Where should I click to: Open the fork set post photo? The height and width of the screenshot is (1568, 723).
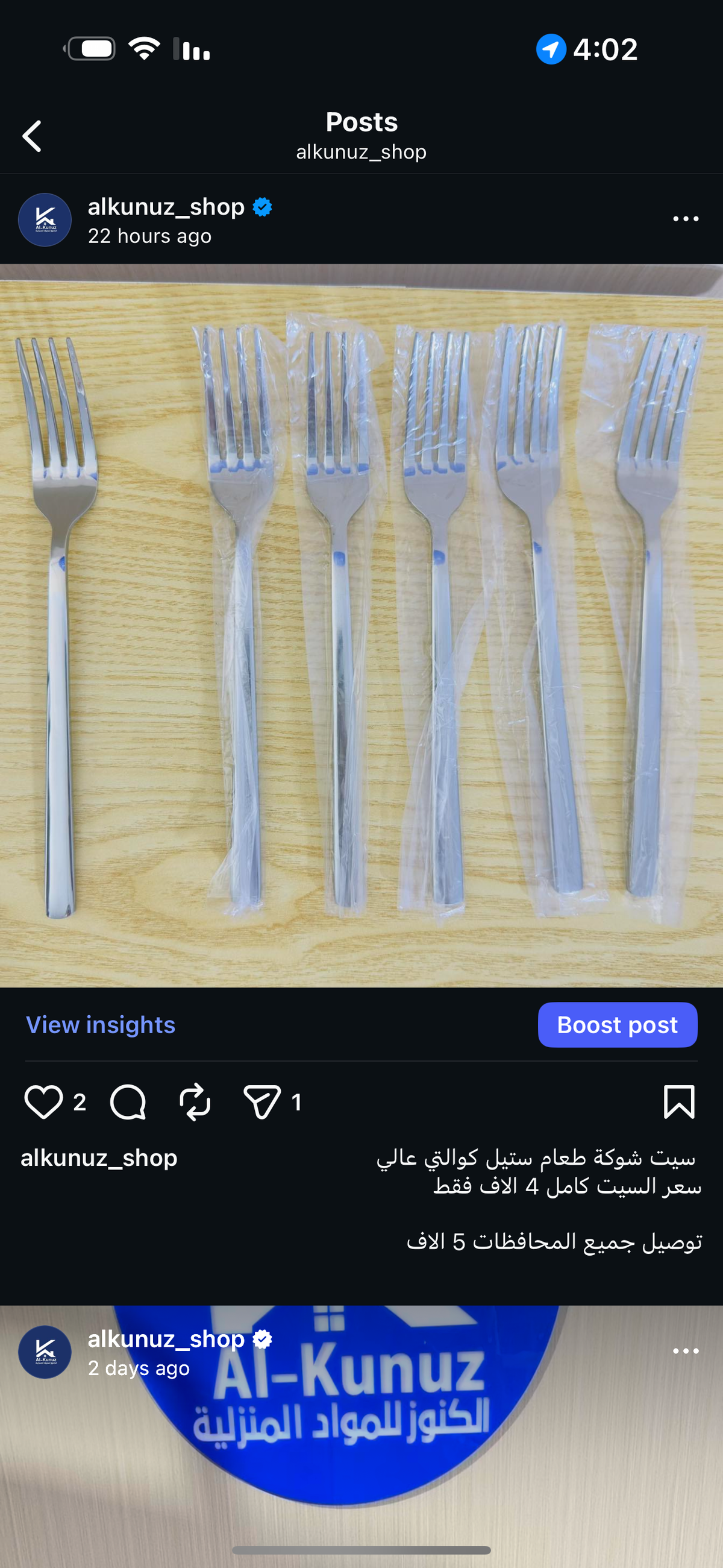click(x=361, y=625)
